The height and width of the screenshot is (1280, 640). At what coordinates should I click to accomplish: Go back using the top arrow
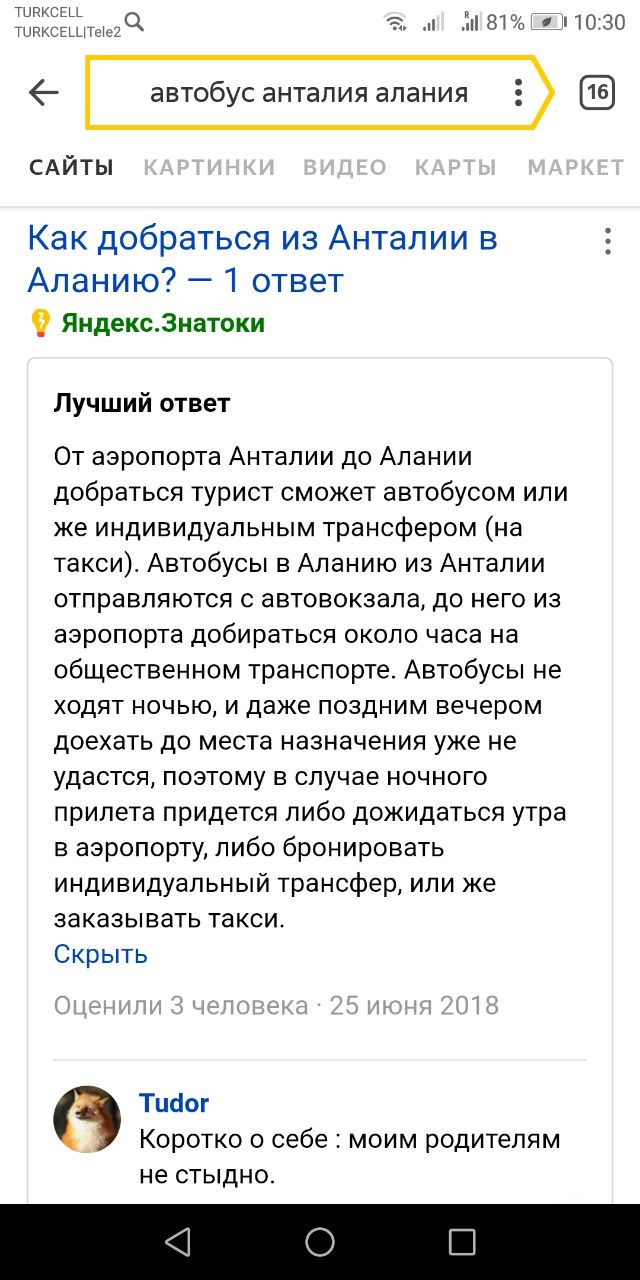click(44, 93)
